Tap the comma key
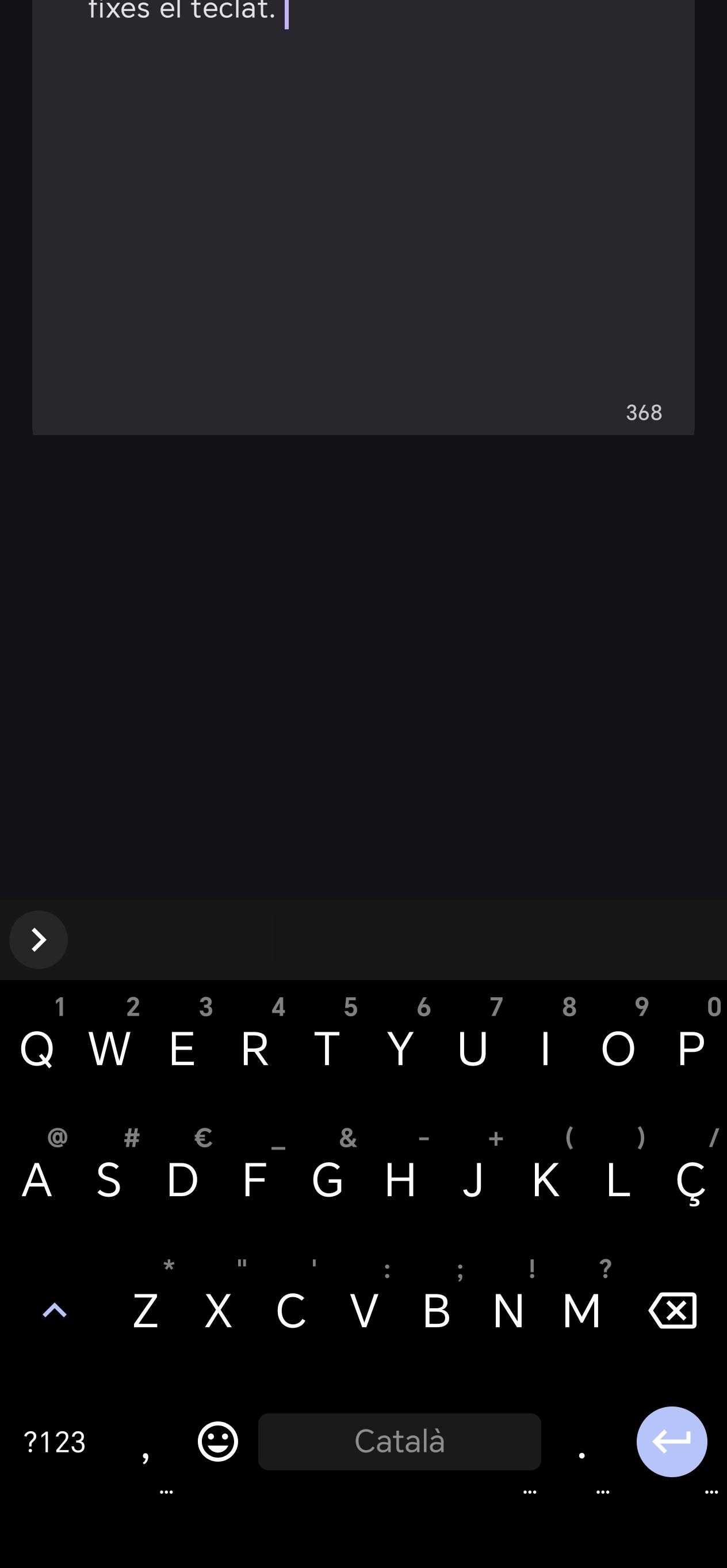This screenshot has width=727, height=1568. 145,1442
